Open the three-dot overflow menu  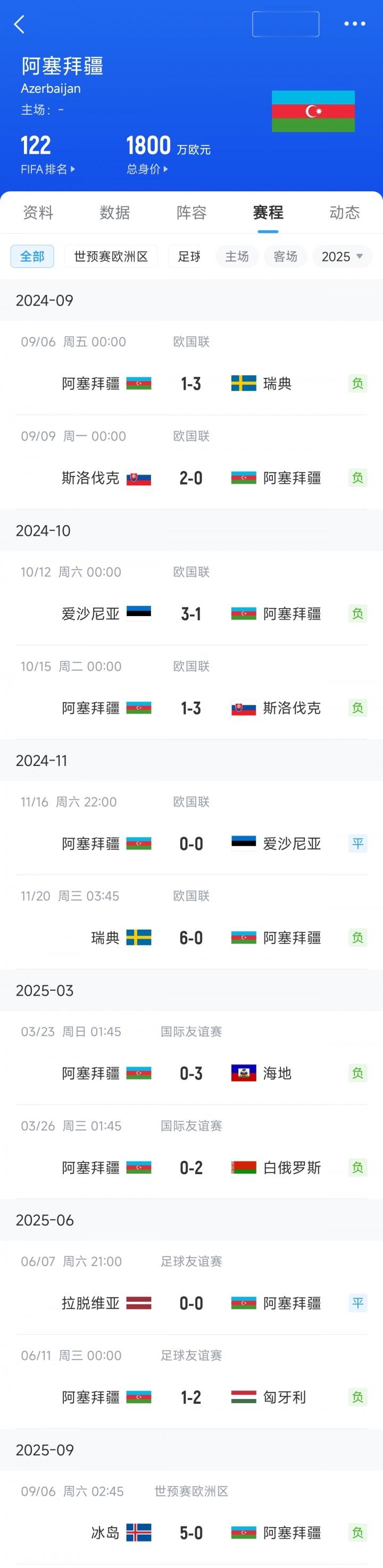pyautogui.click(x=354, y=24)
